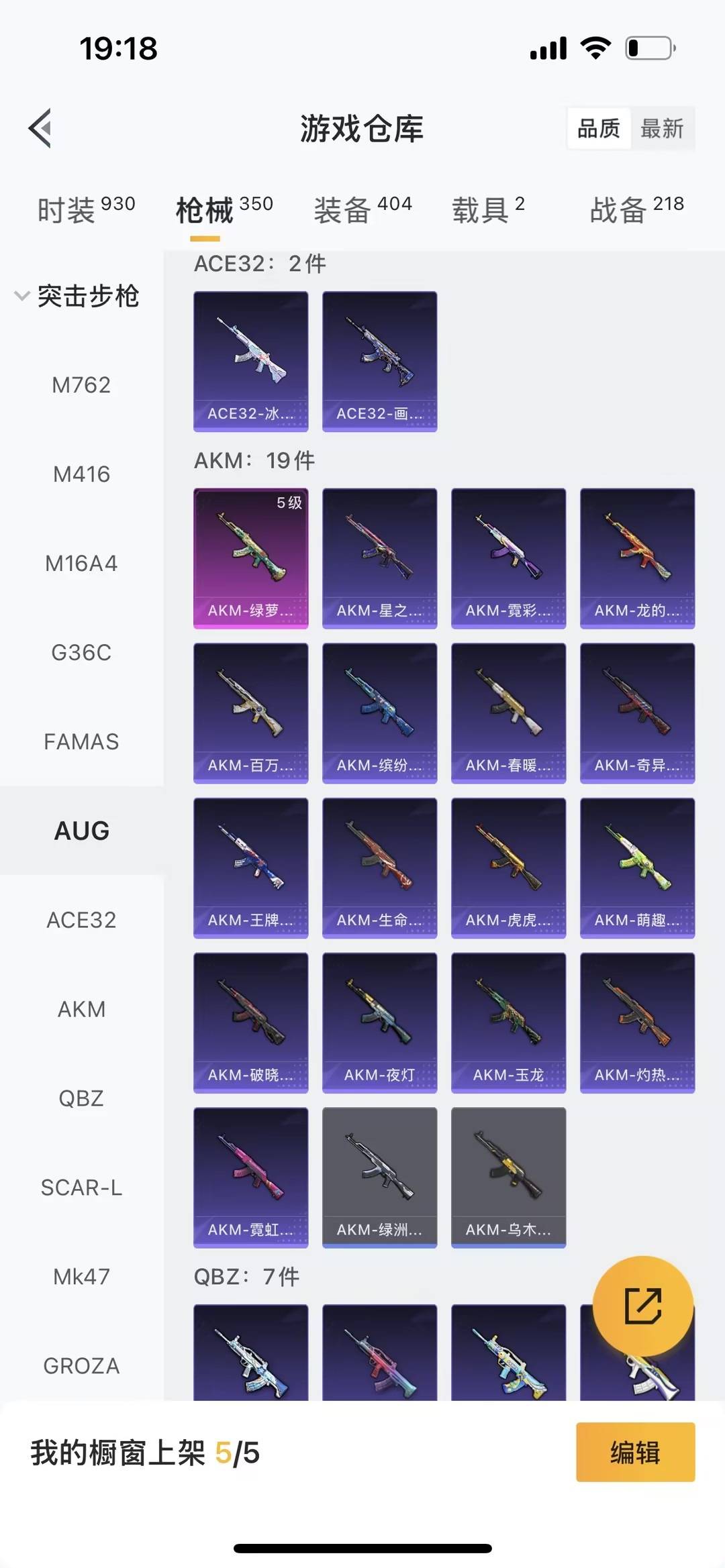Image resolution: width=725 pixels, height=1568 pixels.
Task: View the AKM-玉龙 skin
Action: 508,1023
